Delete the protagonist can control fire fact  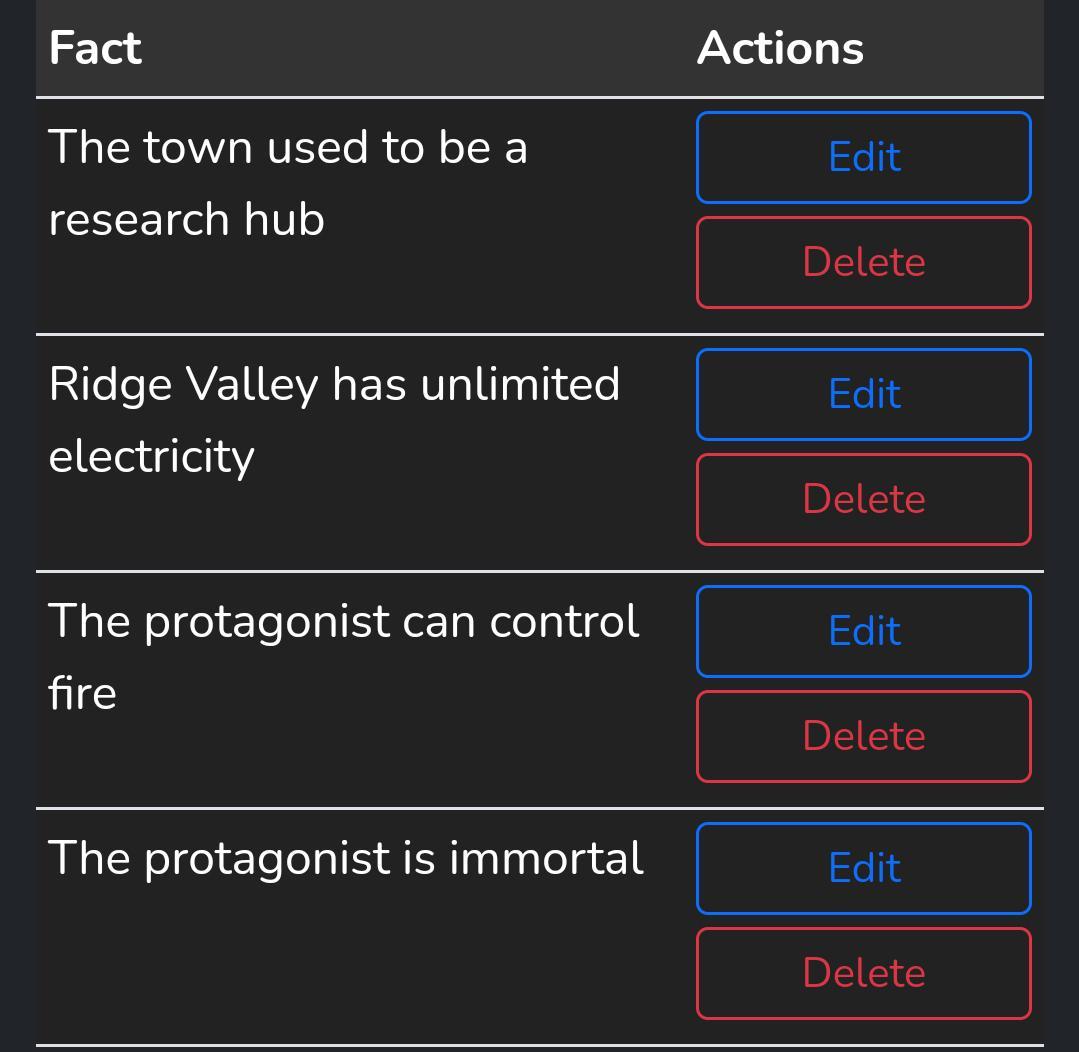(863, 736)
